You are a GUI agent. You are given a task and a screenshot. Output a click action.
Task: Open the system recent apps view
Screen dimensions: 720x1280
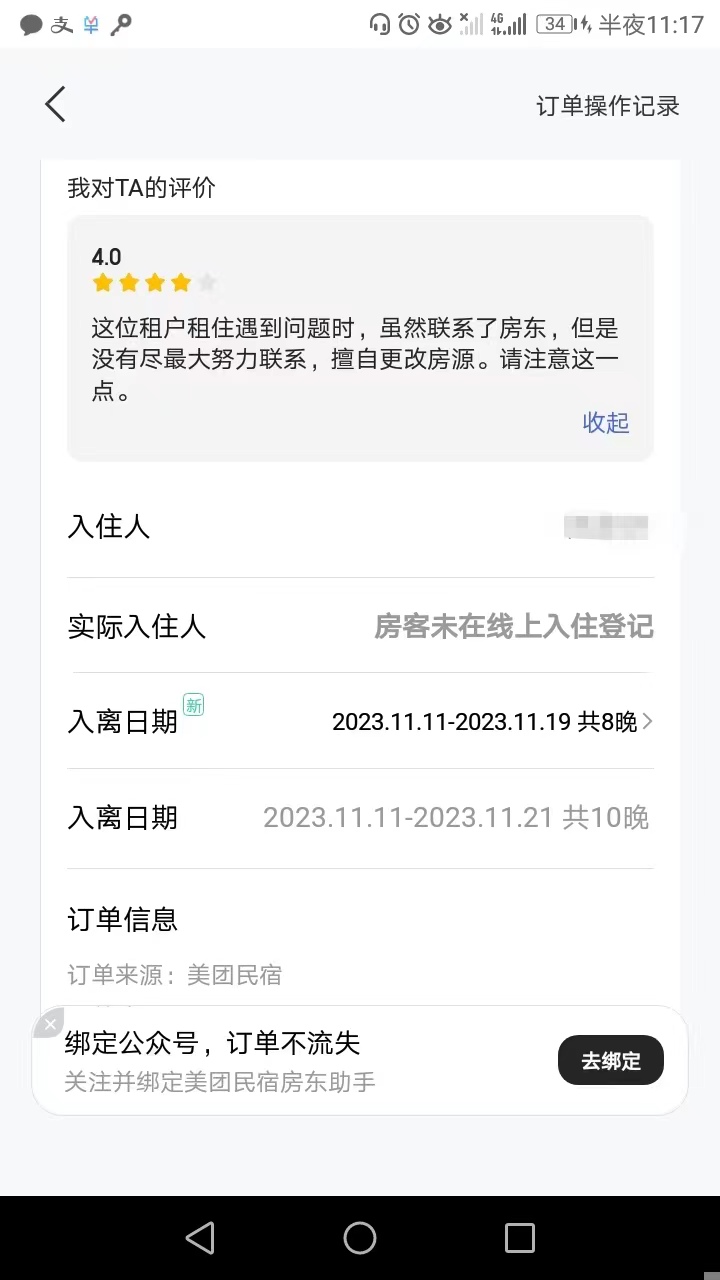click(x=520, y=1238)
